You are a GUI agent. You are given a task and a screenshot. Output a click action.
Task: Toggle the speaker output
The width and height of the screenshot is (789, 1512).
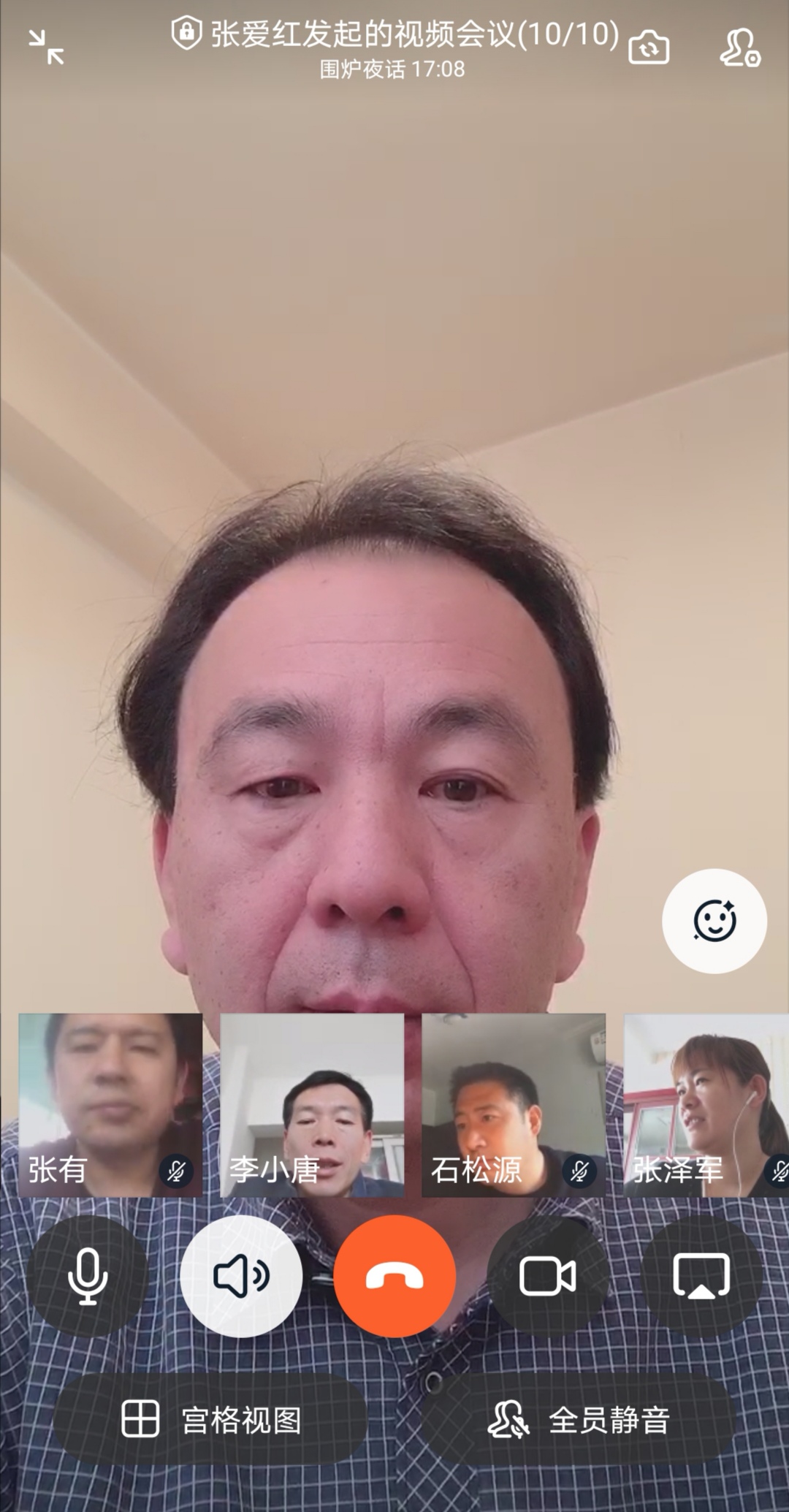[x=241, y=1276]
